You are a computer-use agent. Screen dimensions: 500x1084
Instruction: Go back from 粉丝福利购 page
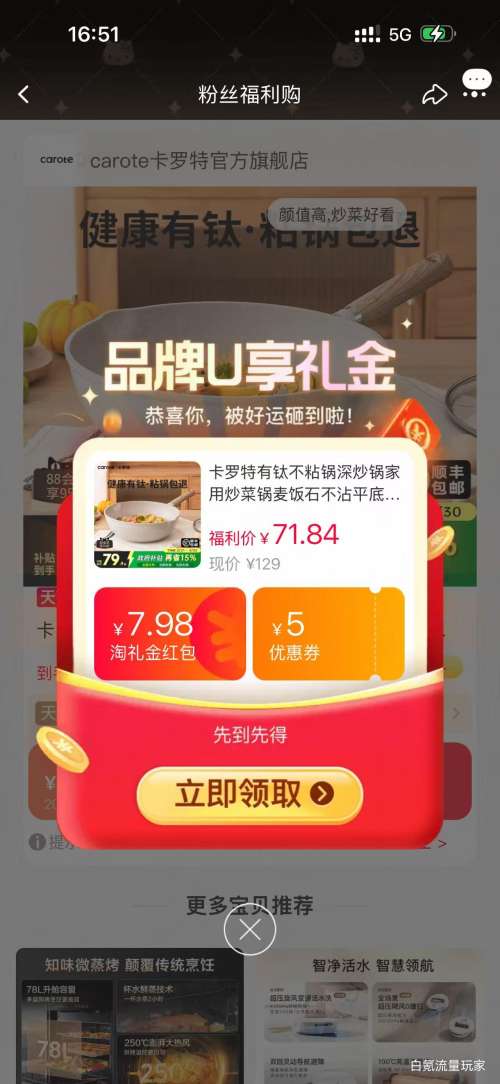pyautogui.click(x=24, y=95)
